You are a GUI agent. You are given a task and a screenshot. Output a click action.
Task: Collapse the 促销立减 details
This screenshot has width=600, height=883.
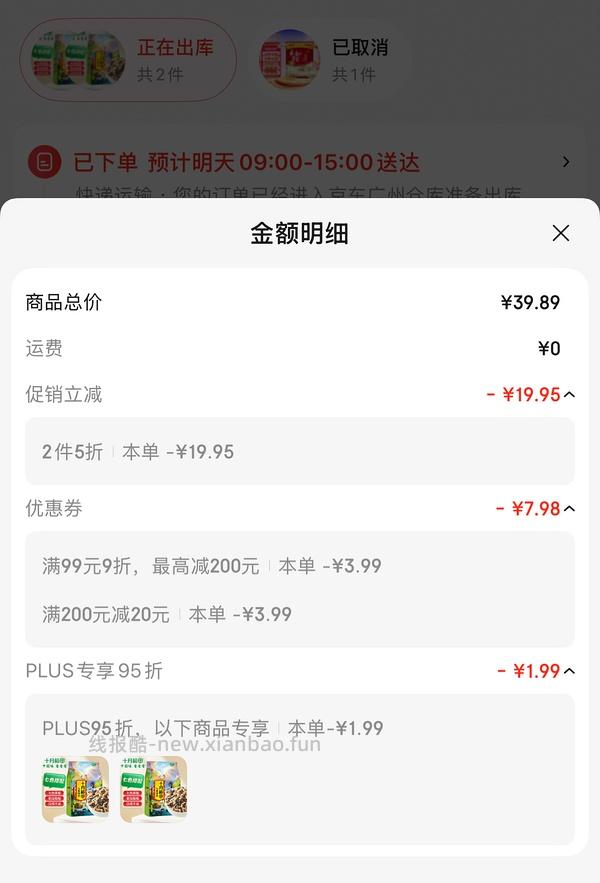(x=569, y=394)
